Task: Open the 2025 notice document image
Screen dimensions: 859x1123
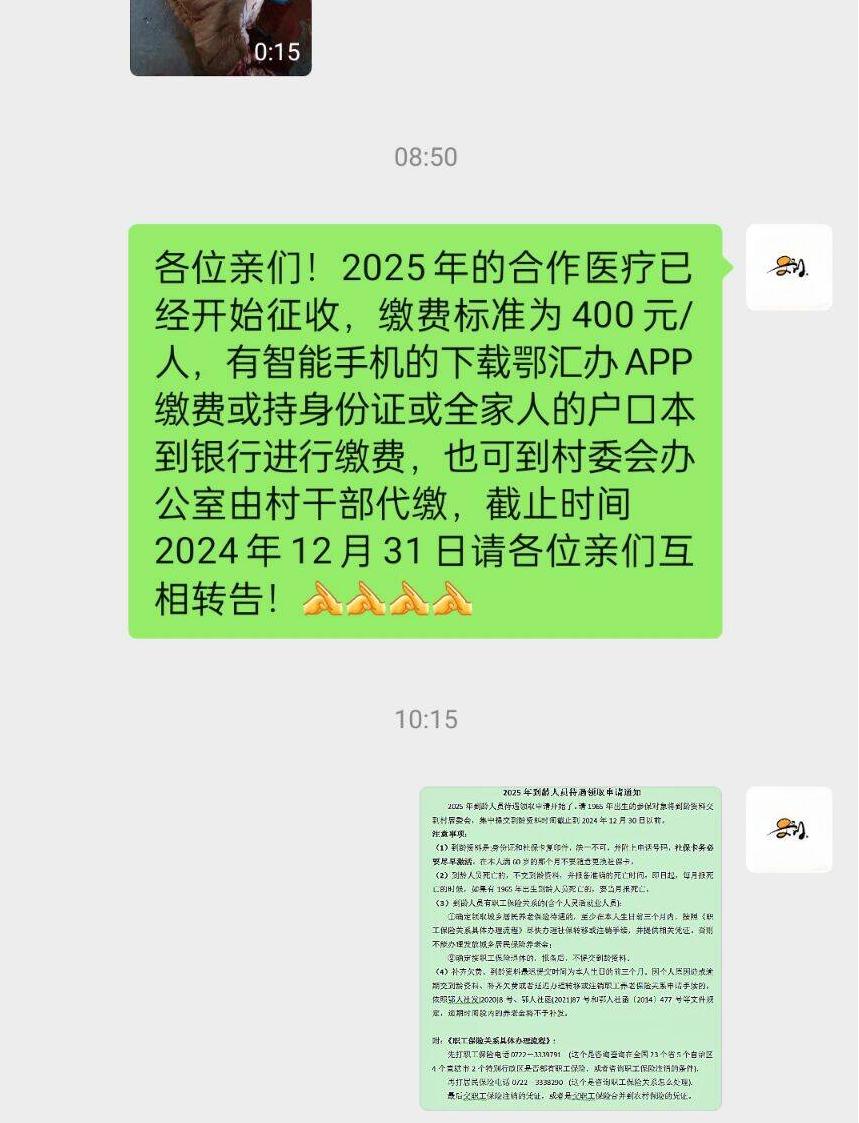Action: click(570, 948)
